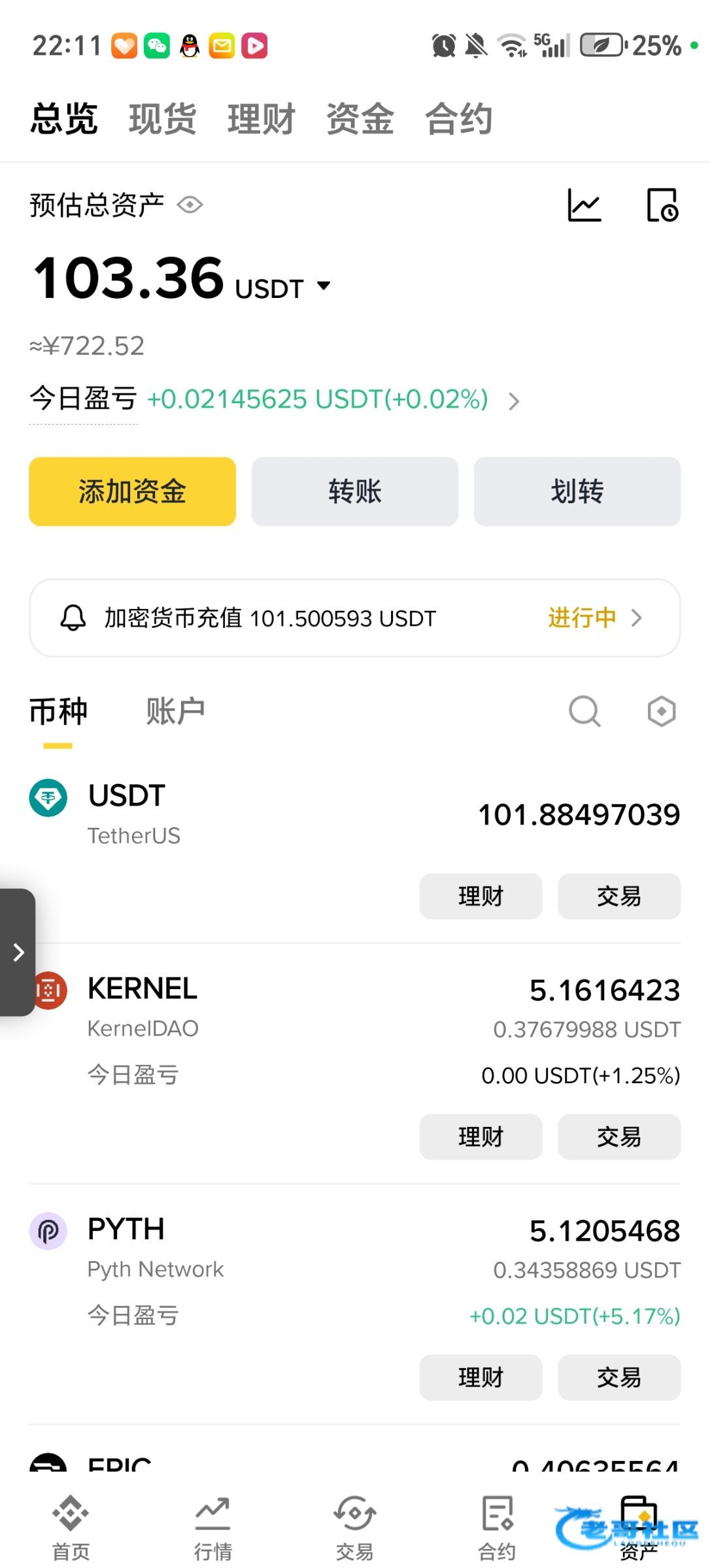Image resolution: width=710 pixels, height=1568 pixels.
Task: Switch to the 现货 tab
Action: pyautogui.click(x=162, y=119)
